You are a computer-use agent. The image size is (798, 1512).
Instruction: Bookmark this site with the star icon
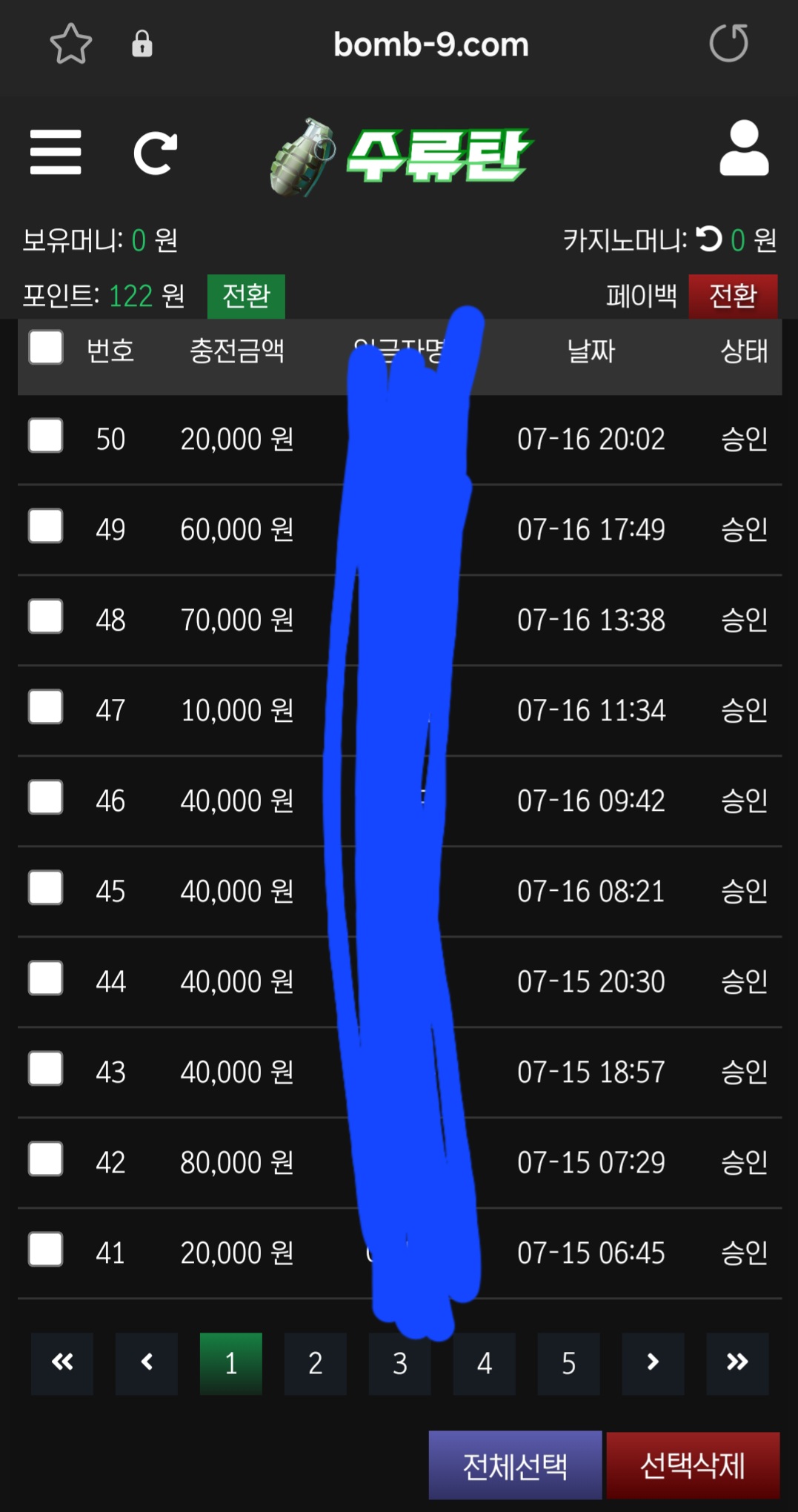point(71,44)
